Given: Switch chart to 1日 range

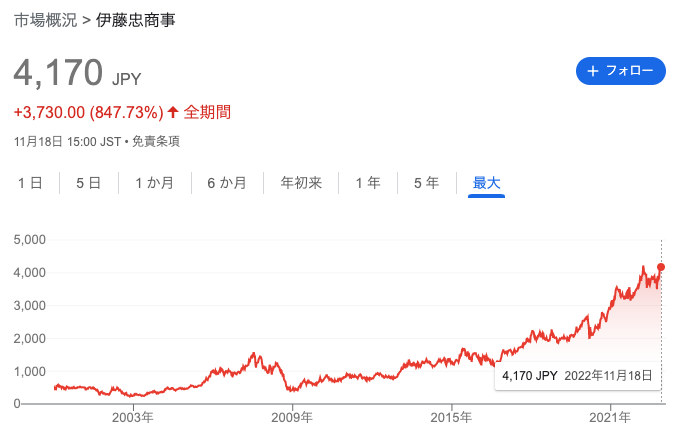Looking at the screenshot, I should pyautogui.click(x=30, y=183).
